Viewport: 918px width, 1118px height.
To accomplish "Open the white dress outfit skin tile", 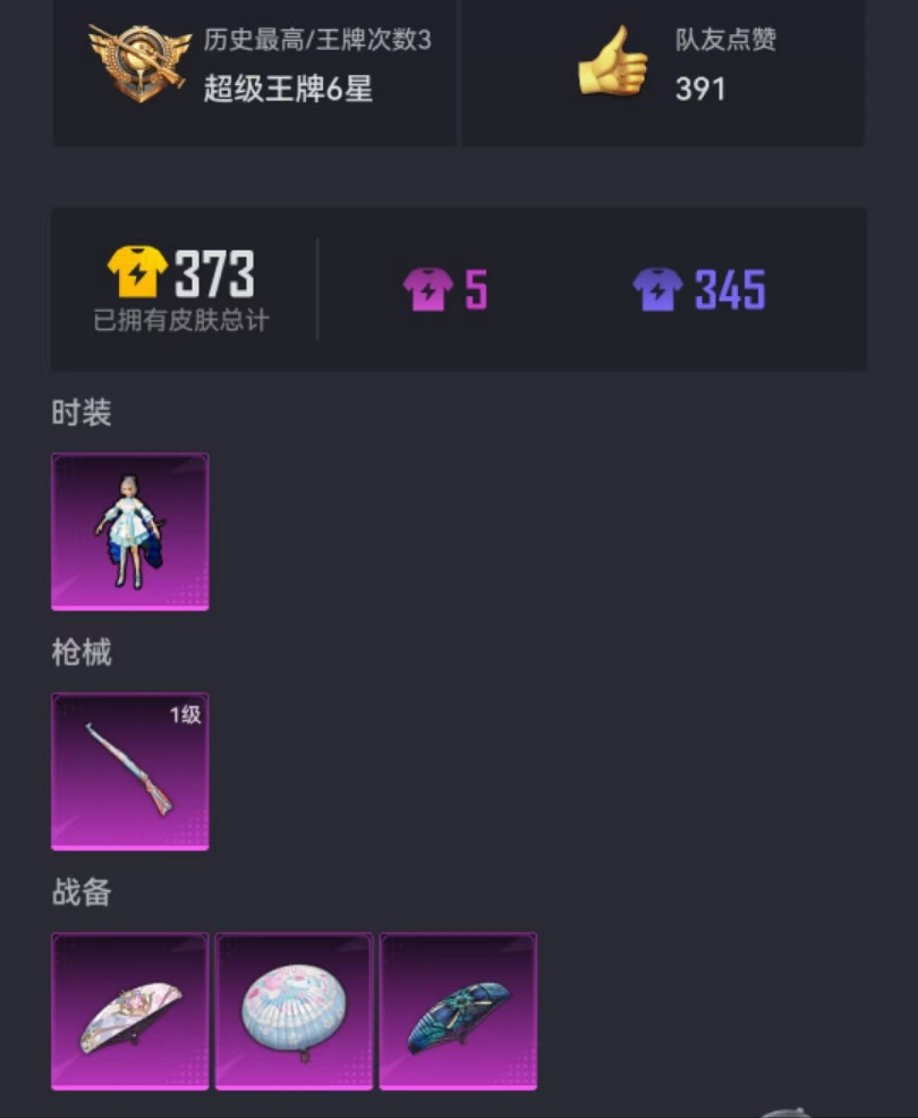I will tap(130, 531).
